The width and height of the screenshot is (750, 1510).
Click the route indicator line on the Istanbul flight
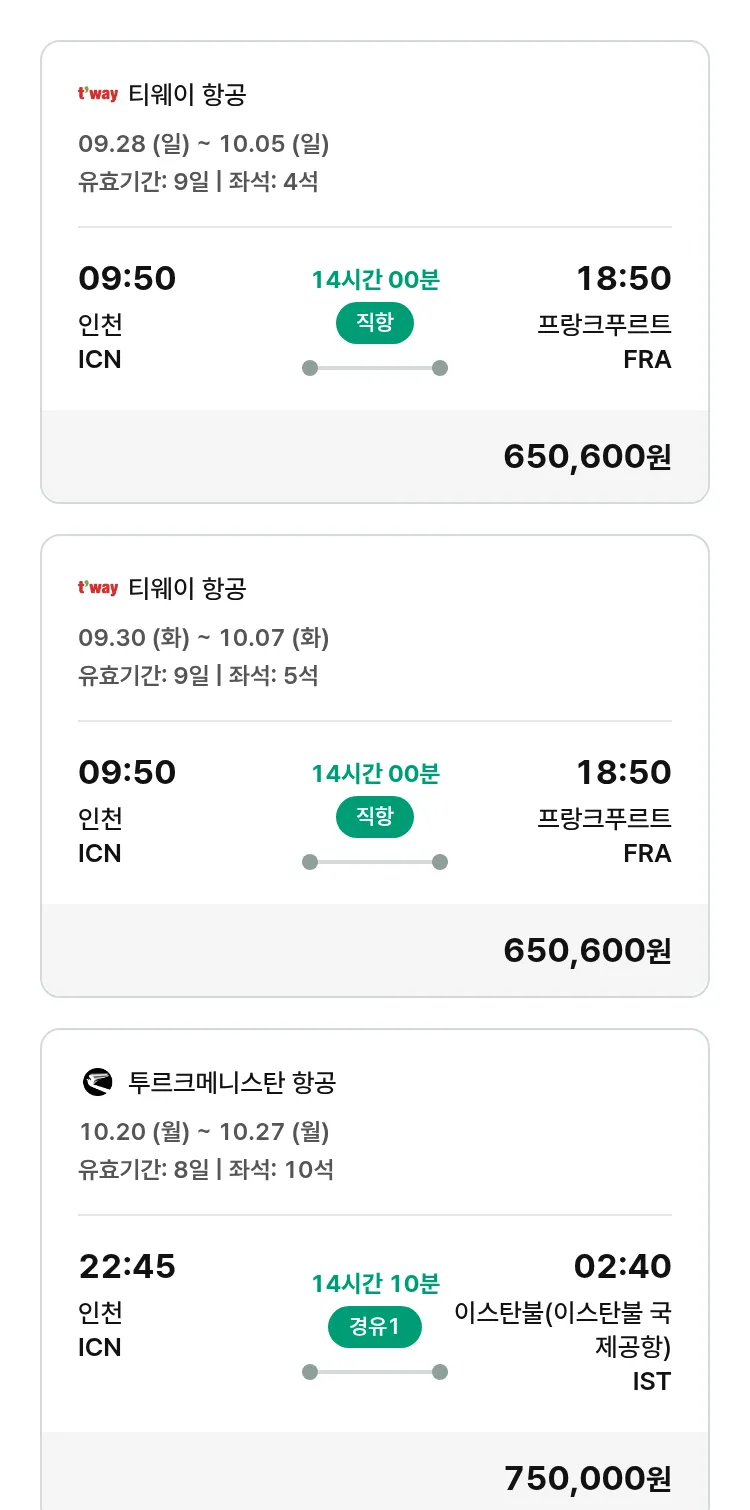[374, 1371]
